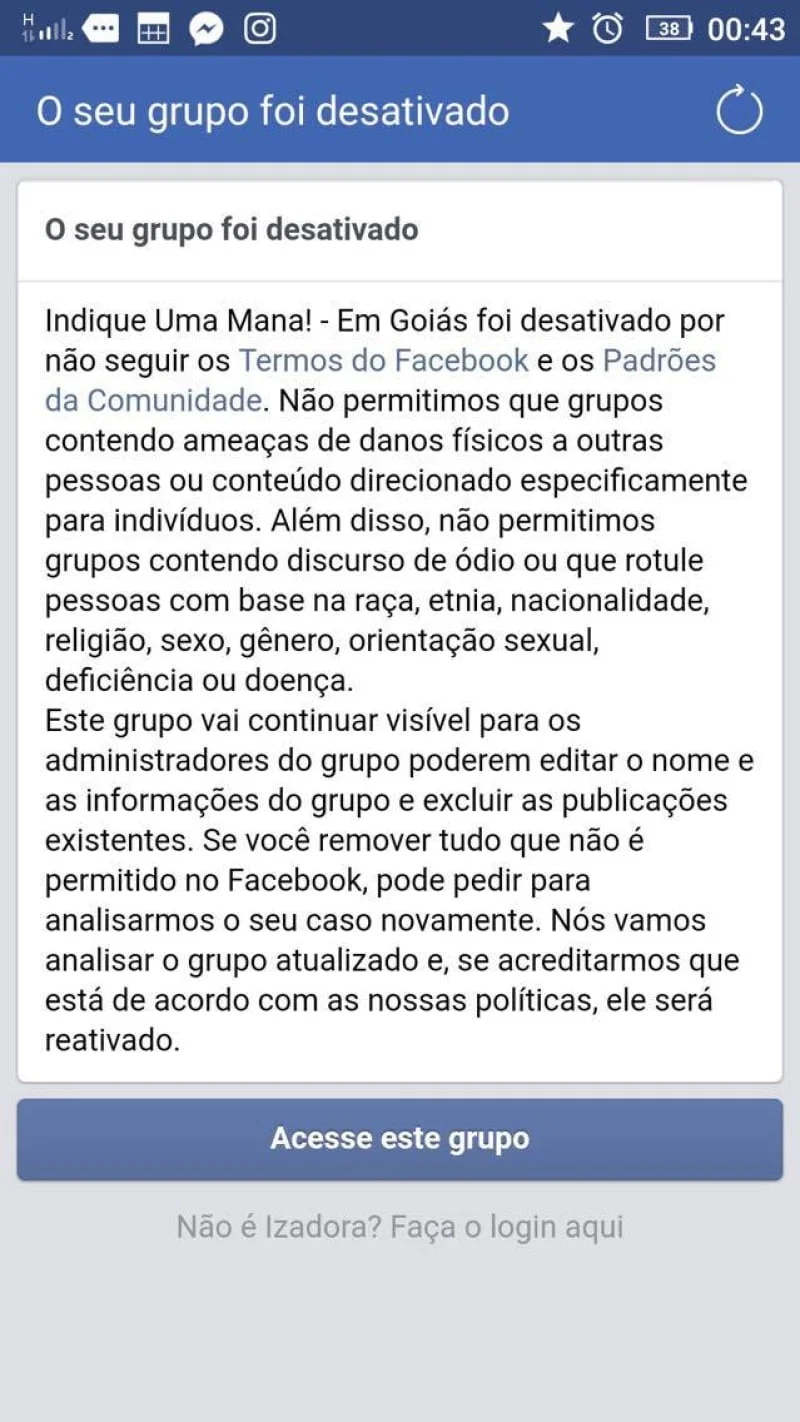Tap the refresh icon in header
Screen dimensions: 800x1422
(x=740, y=110)
